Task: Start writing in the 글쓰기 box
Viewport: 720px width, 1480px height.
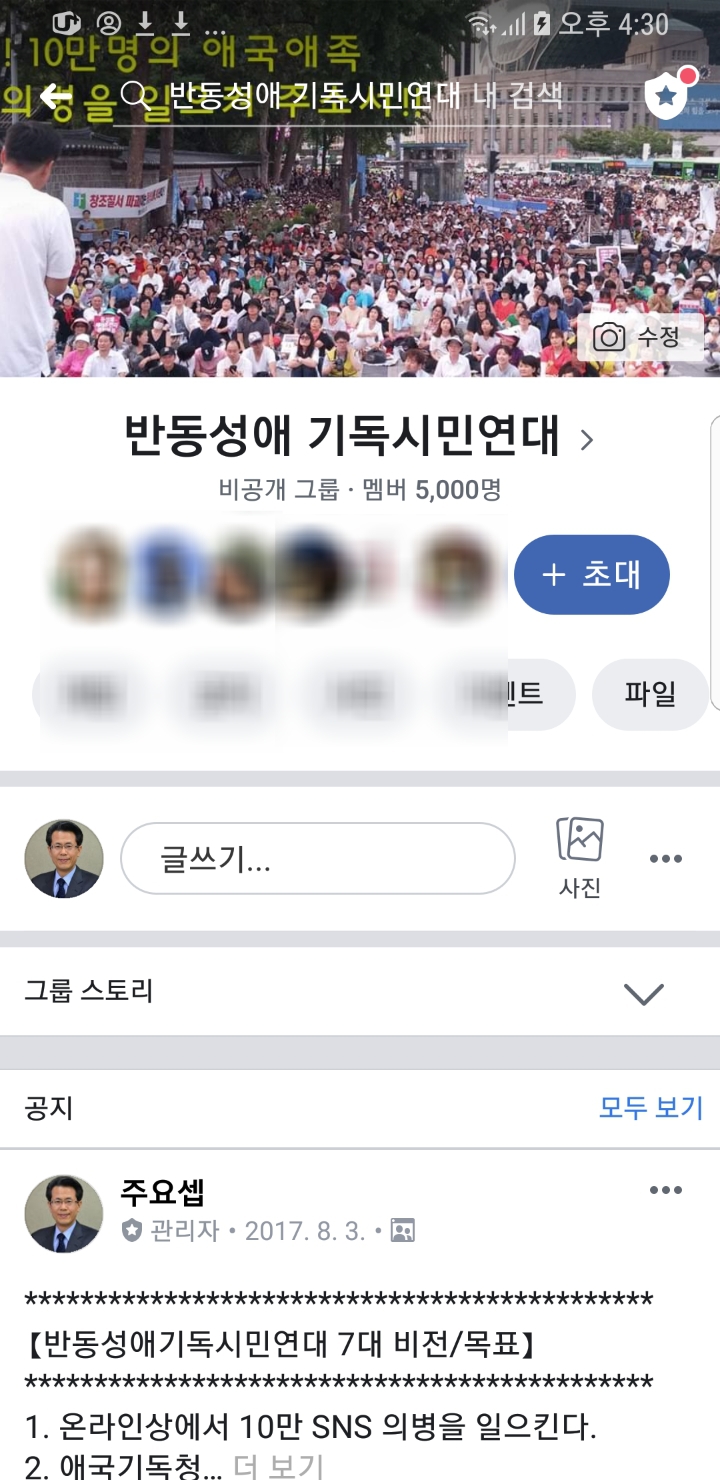Action: click(x=318, y=859)
